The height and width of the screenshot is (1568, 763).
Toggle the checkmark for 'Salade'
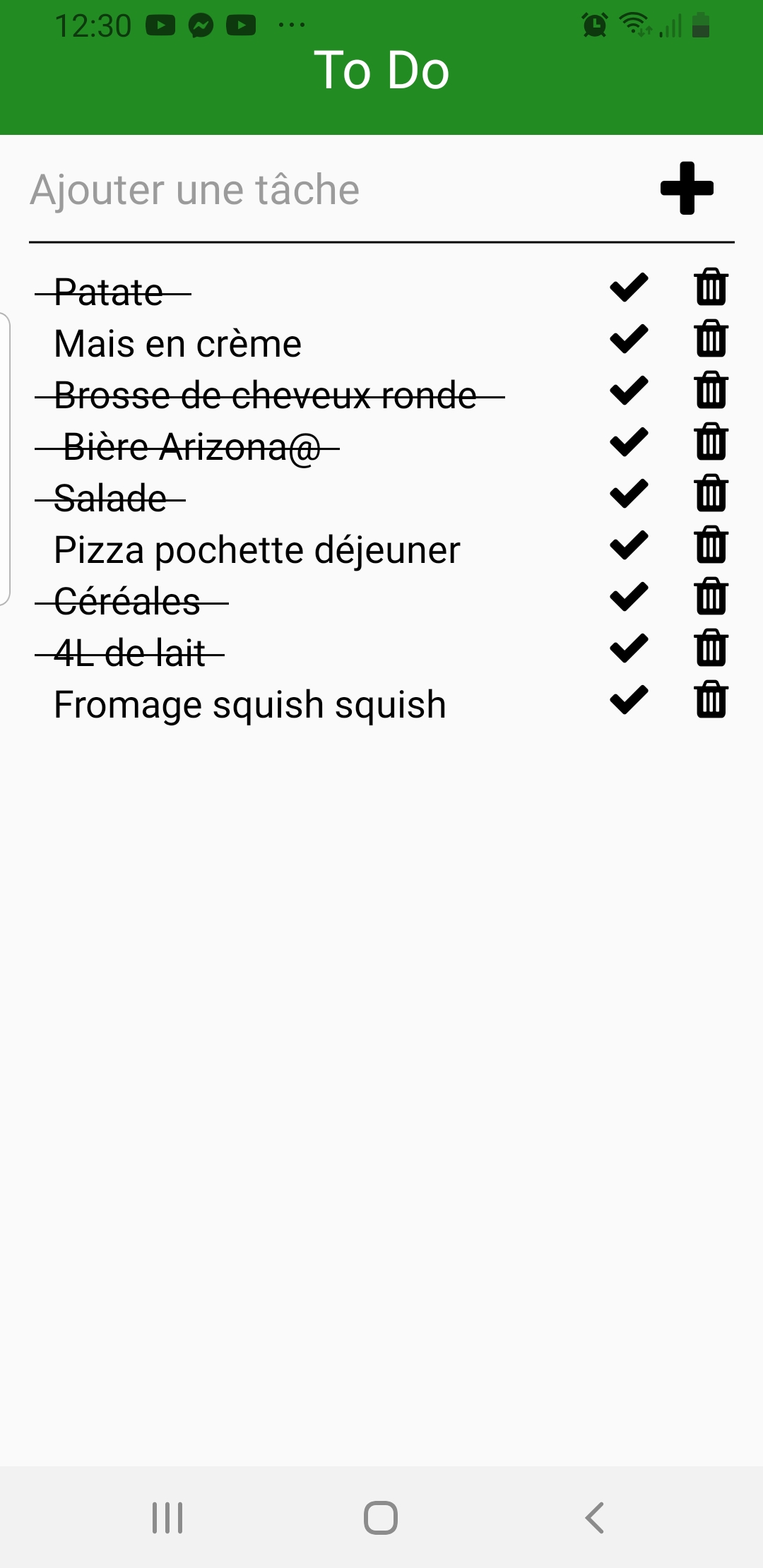point(629,494)
